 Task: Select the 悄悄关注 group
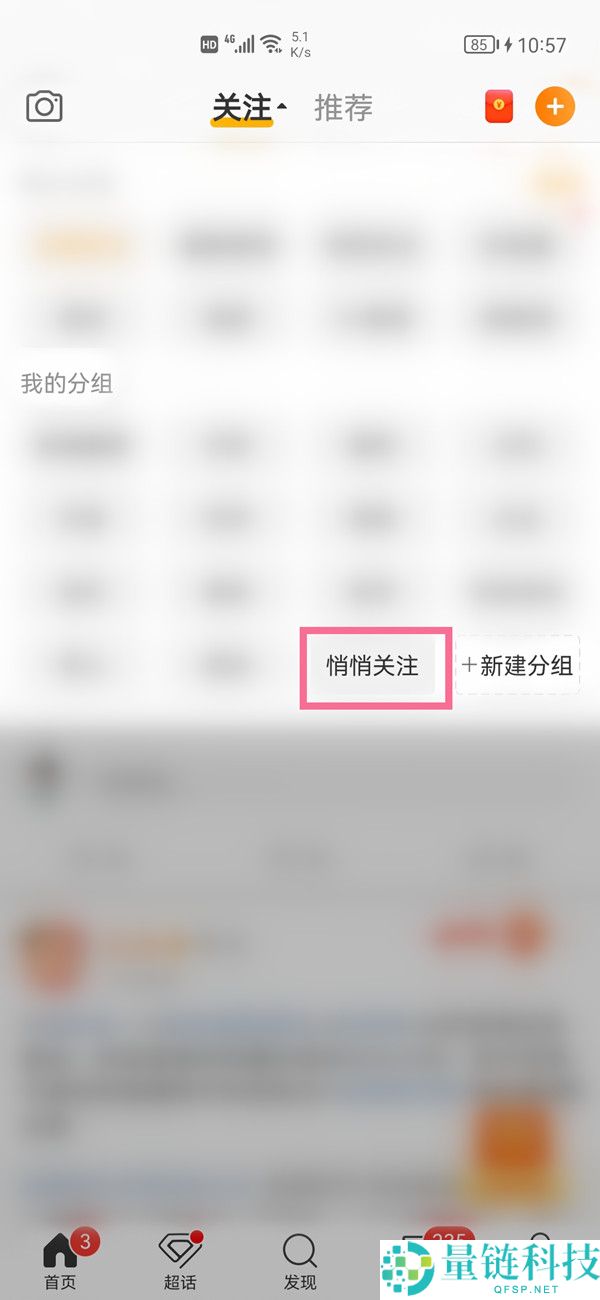tap(372, 666)
